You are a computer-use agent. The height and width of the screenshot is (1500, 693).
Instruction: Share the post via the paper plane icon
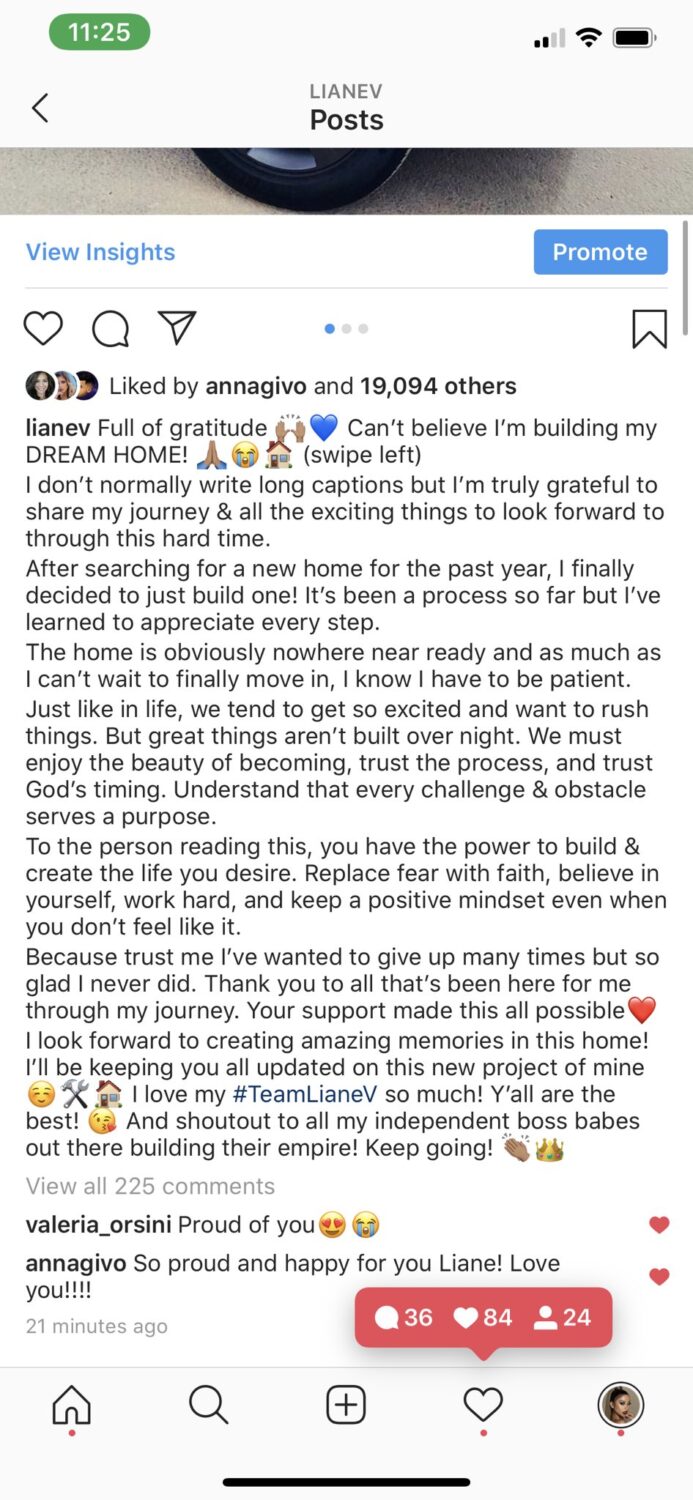177,327
